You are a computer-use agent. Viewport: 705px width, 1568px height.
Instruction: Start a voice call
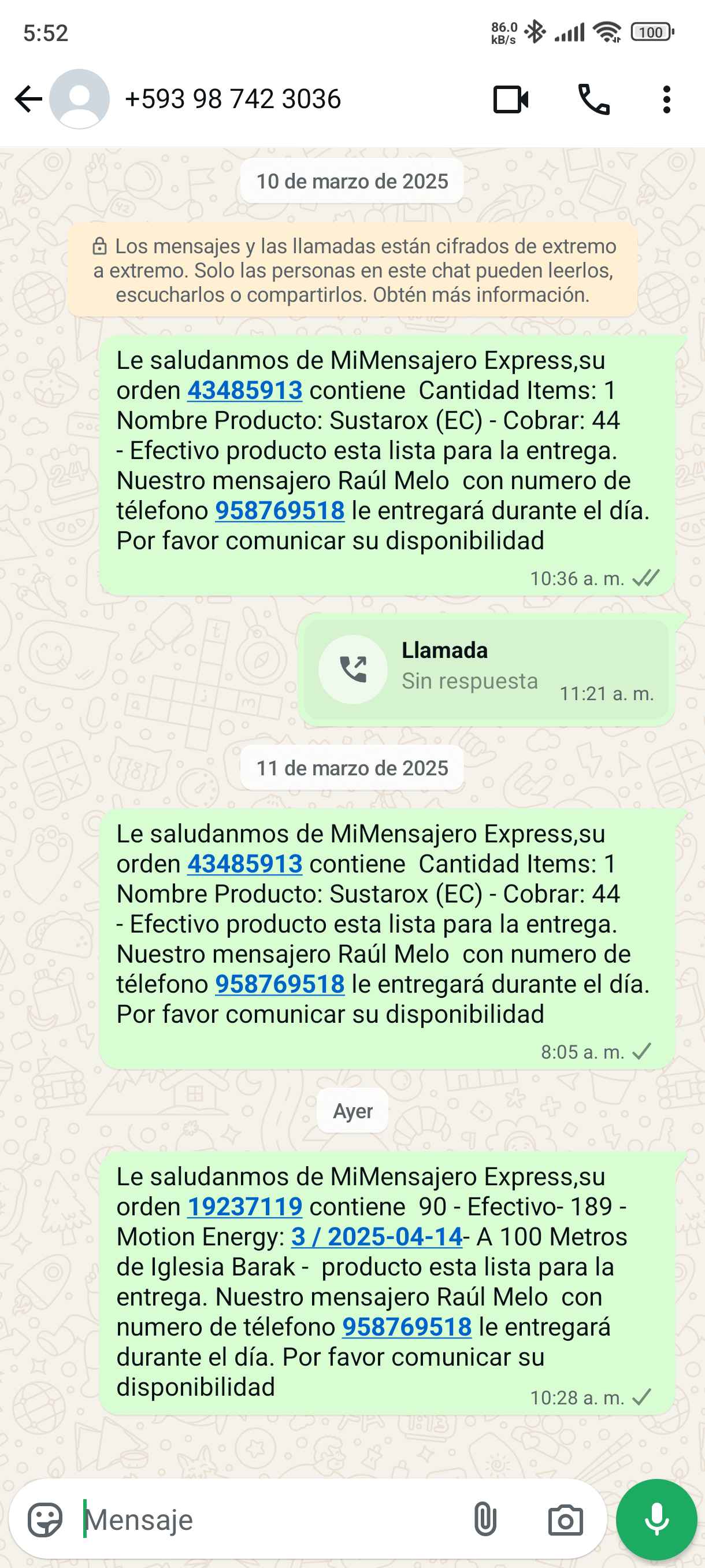coord(593,99)
